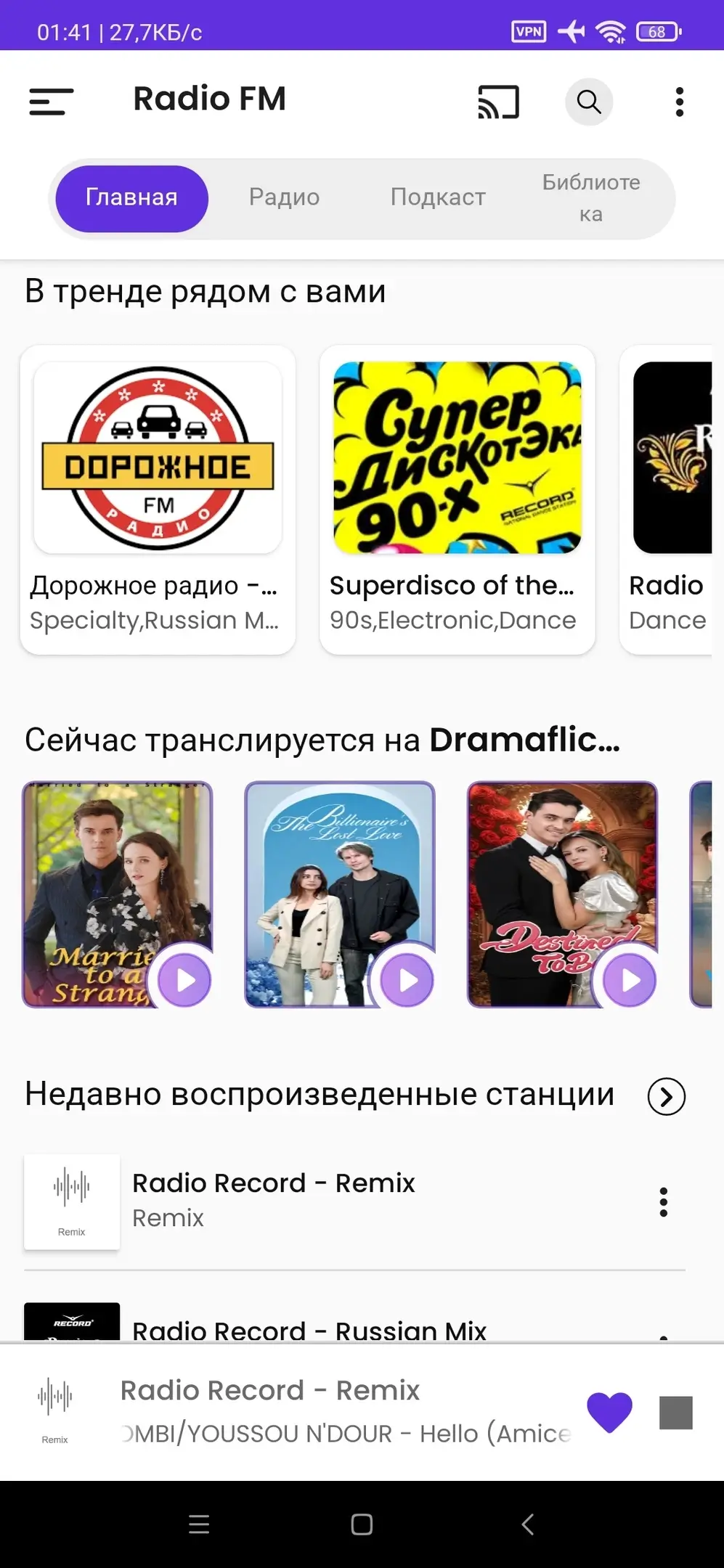Open Radio Record - Russian Mix station
Image resolution: width=724 pixels, height=1568 pixels.
[309, 1330]
